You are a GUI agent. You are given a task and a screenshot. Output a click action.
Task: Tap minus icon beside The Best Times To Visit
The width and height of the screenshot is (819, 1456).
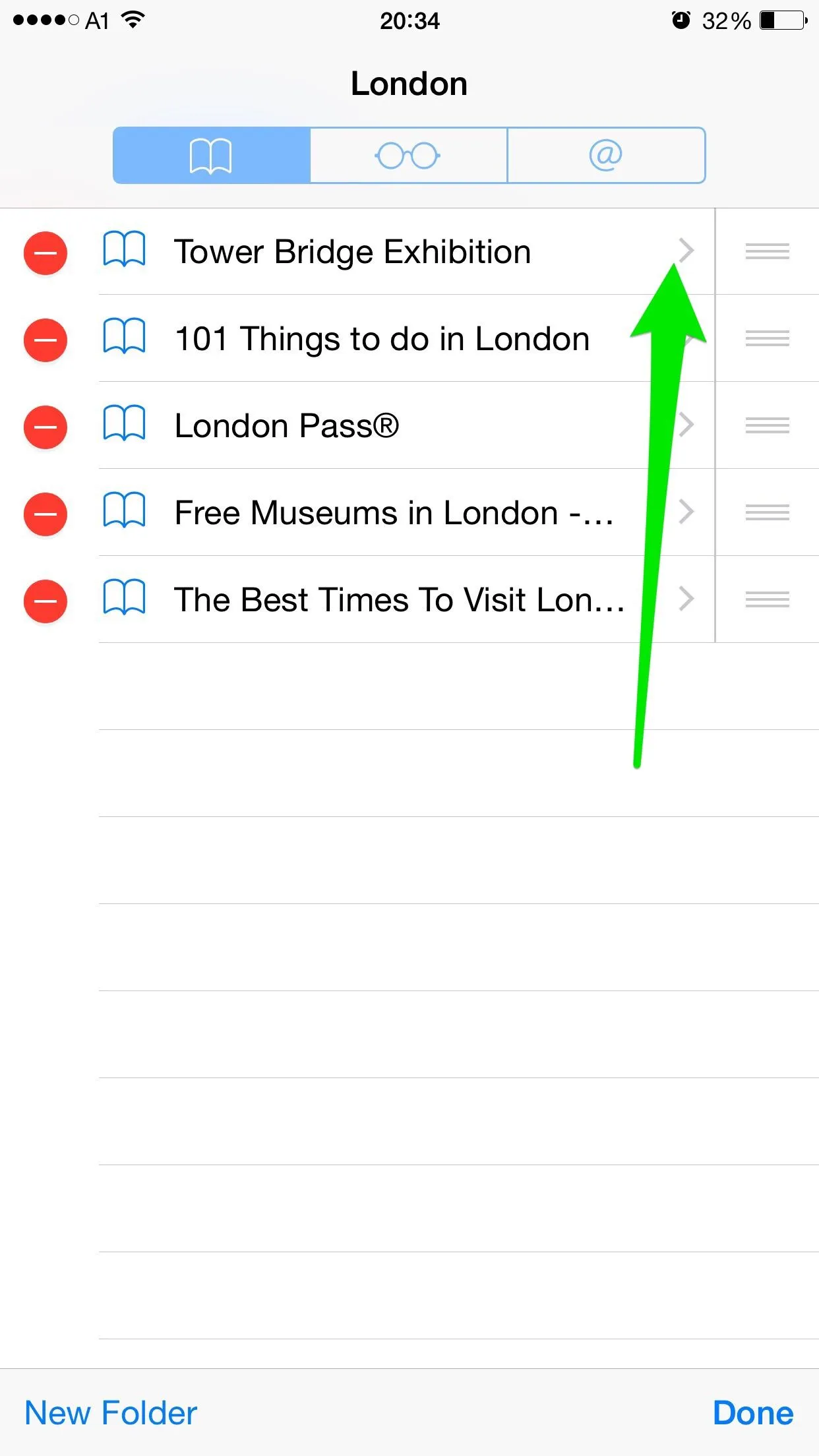click(45, 601)
